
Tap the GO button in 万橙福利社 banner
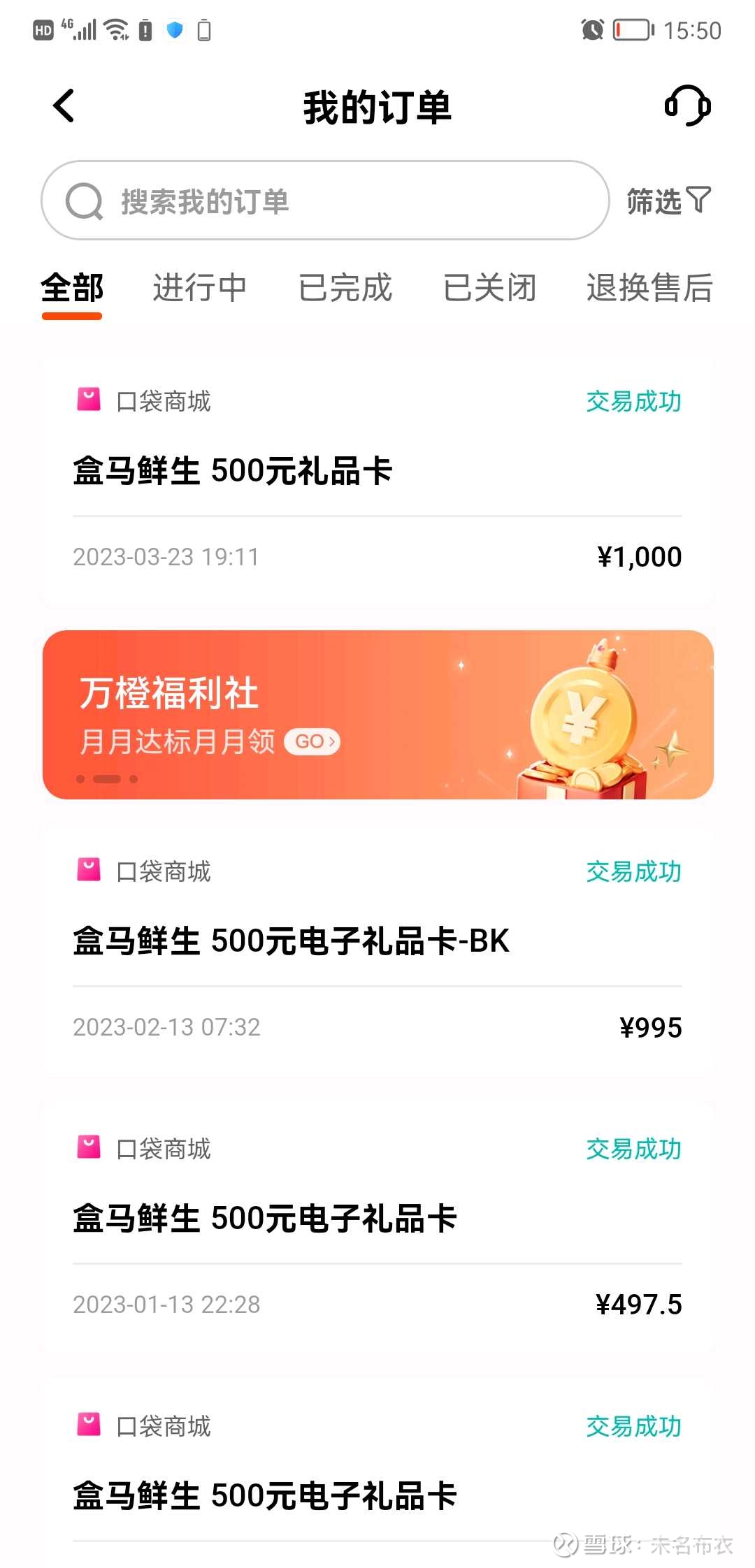coord(312,741)
